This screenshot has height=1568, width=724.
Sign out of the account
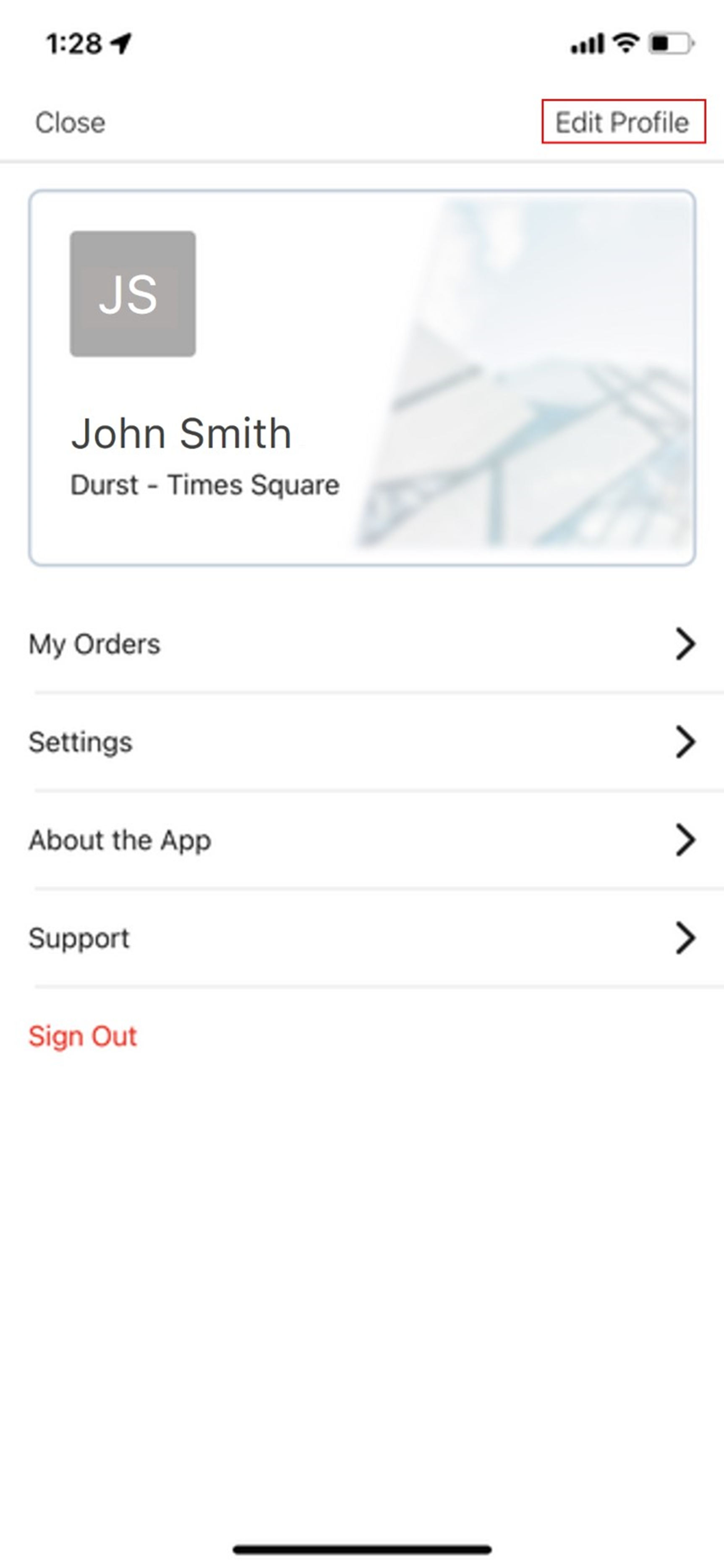click(83, 1036)
